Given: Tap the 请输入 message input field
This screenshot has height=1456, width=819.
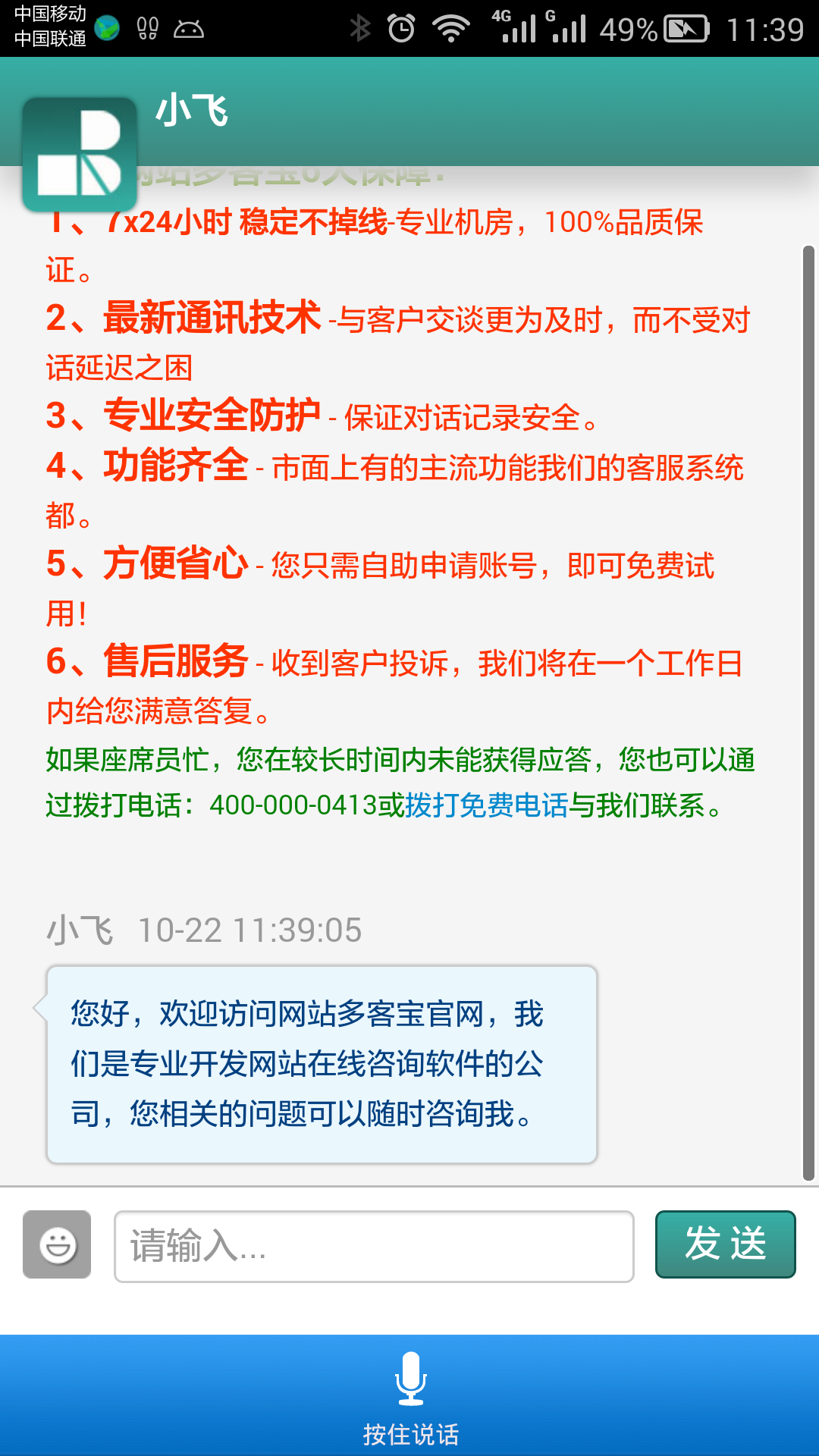Looking at the screenshot, I should click(373, 1246).
